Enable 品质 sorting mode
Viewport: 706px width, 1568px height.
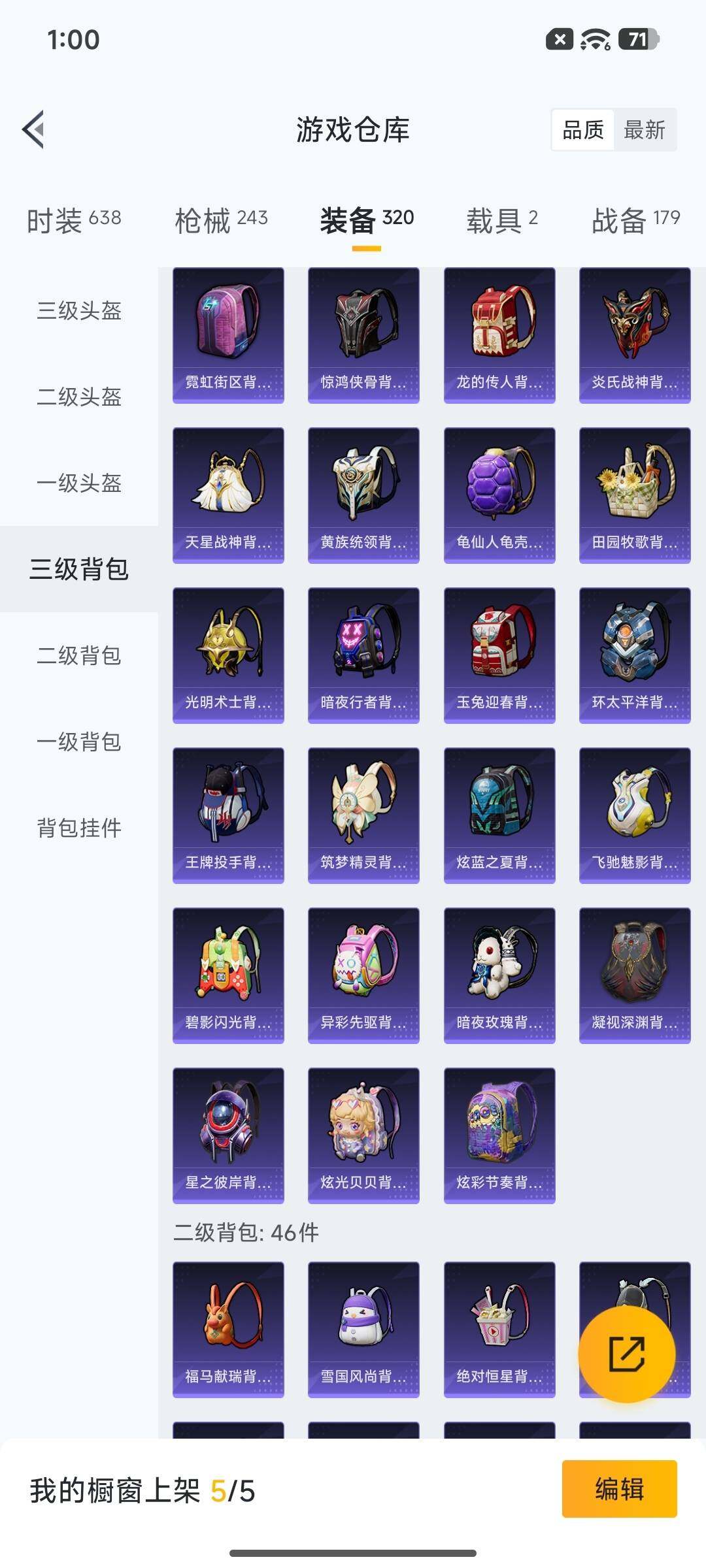pos(584,130)
